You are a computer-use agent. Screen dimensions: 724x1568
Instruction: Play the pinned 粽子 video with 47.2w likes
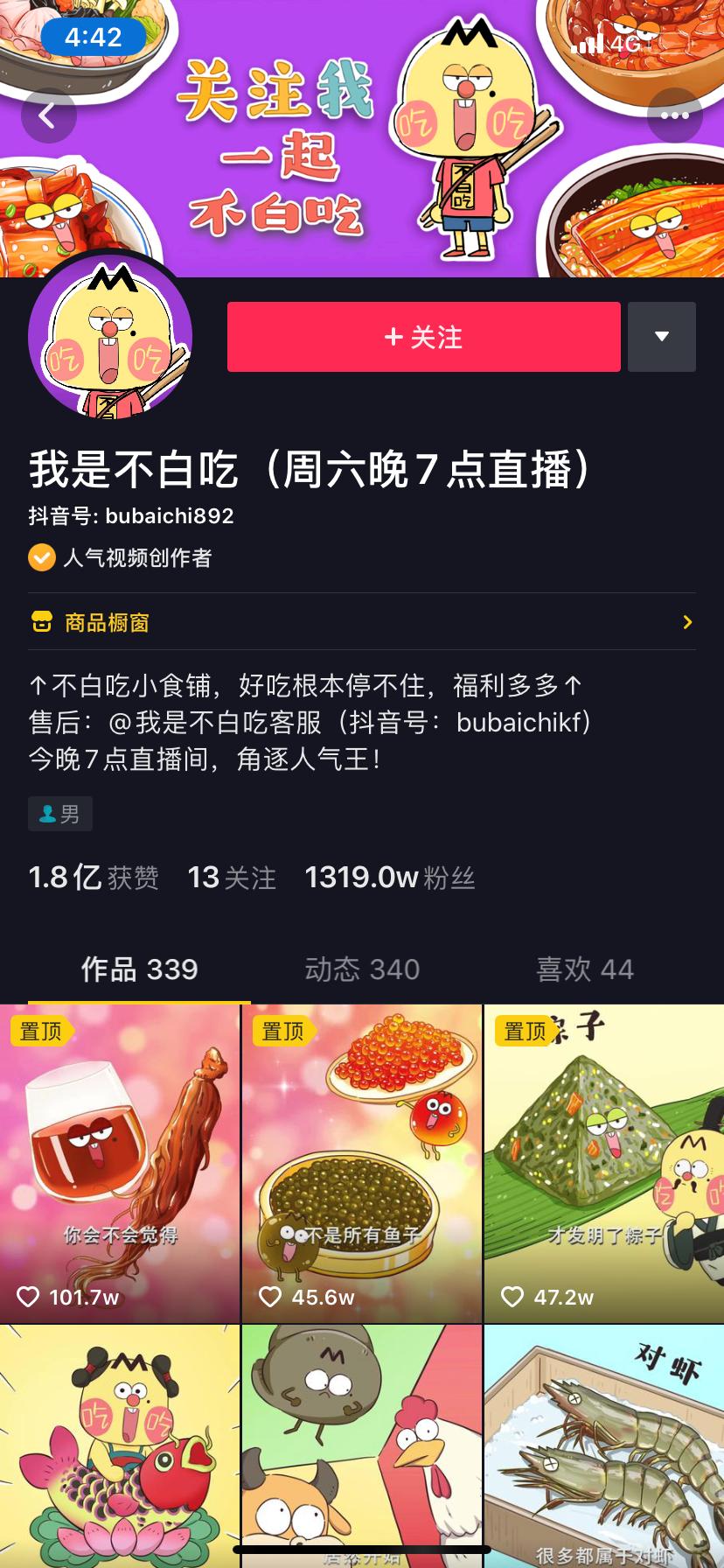[604, 1164]
